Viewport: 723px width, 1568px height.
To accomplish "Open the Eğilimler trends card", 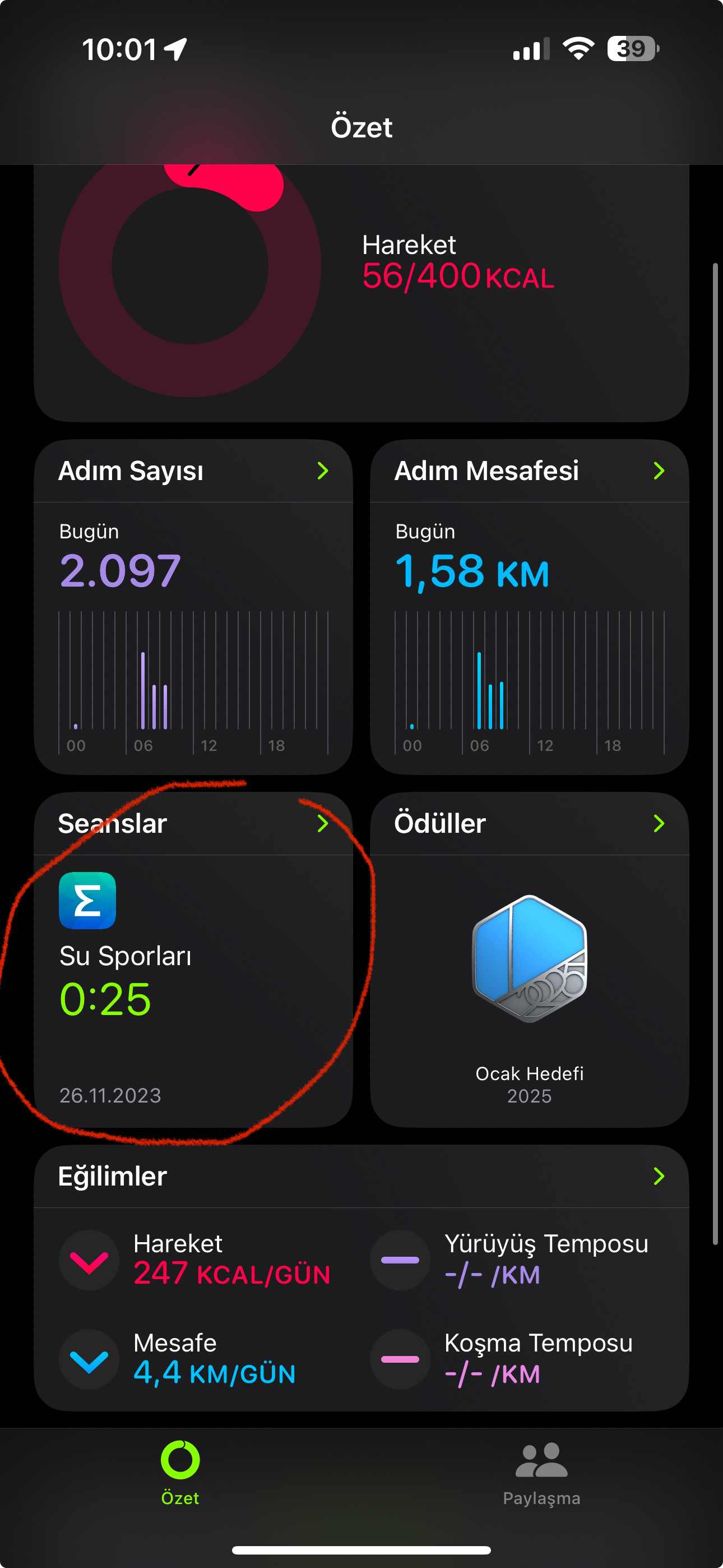I will click(x=361, y=1278).
